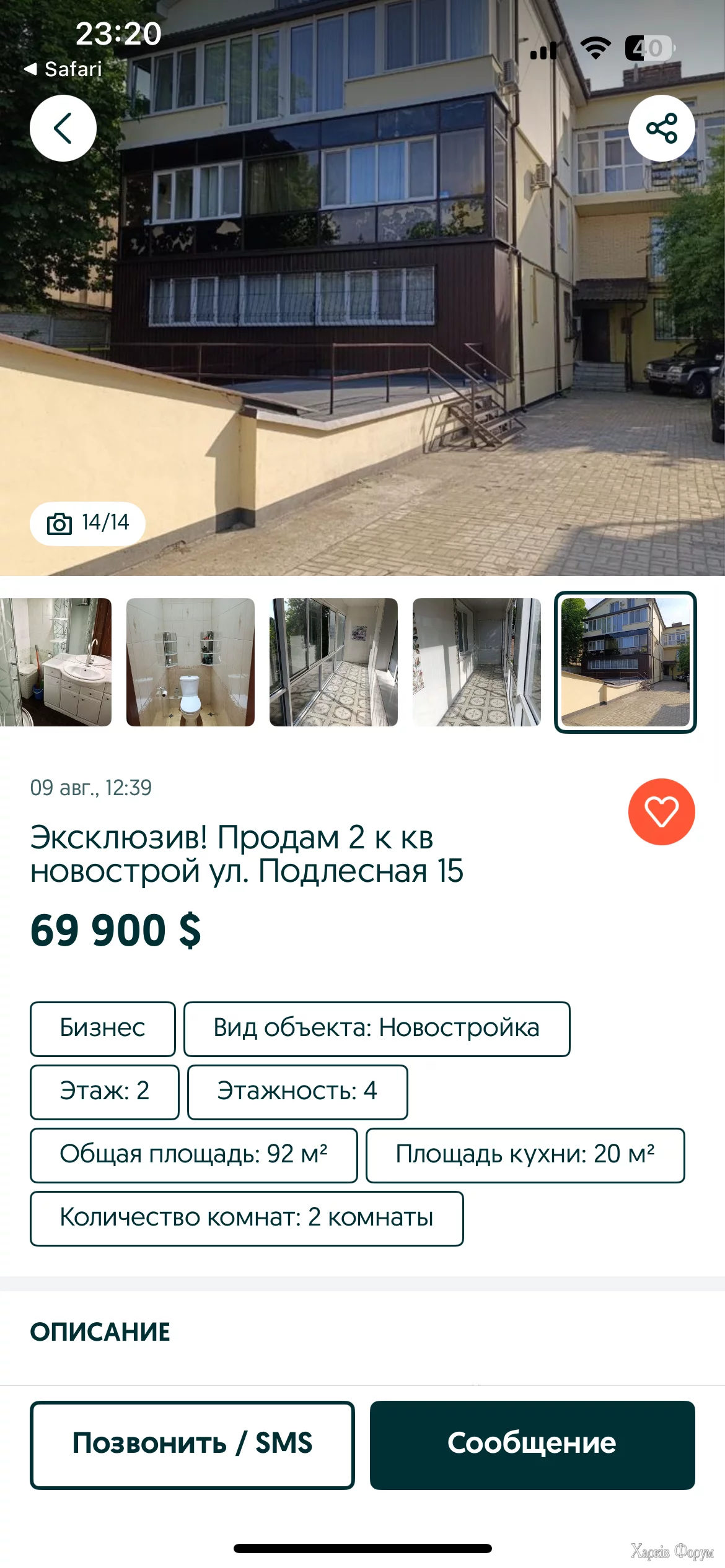This screenshot has width=725, height=1568.
Task: Return to Safari via status bar link
Action: 63,69
